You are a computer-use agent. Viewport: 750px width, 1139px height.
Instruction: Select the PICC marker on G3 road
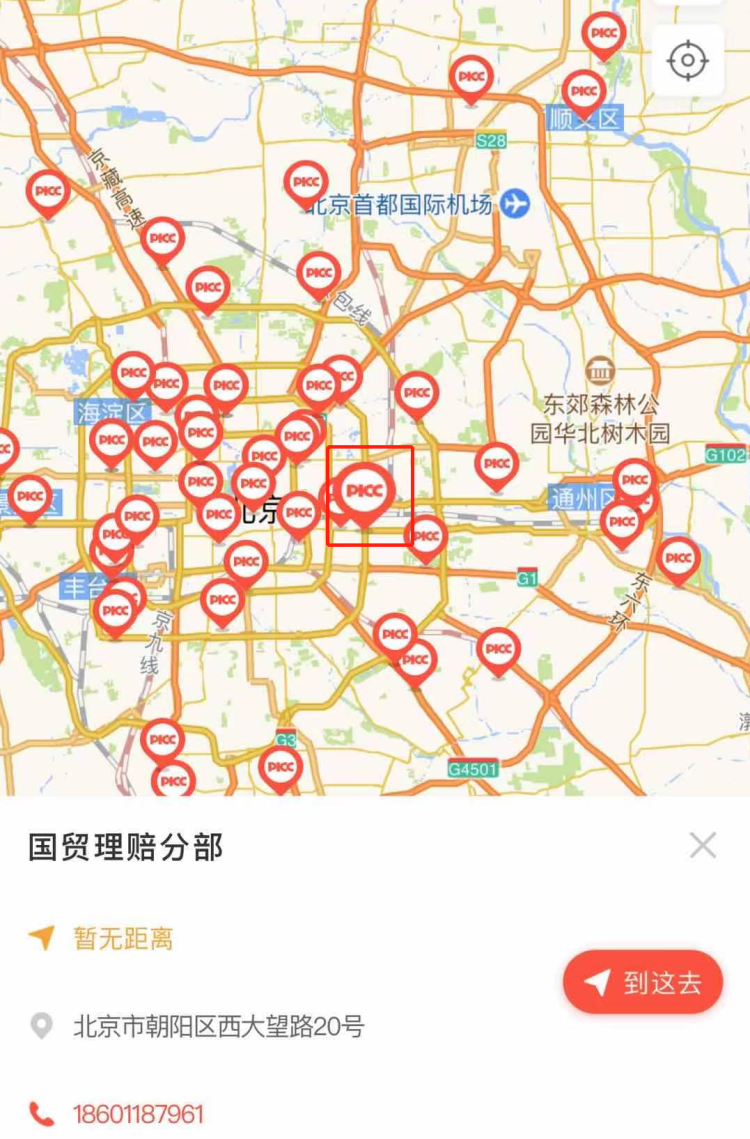280,767
